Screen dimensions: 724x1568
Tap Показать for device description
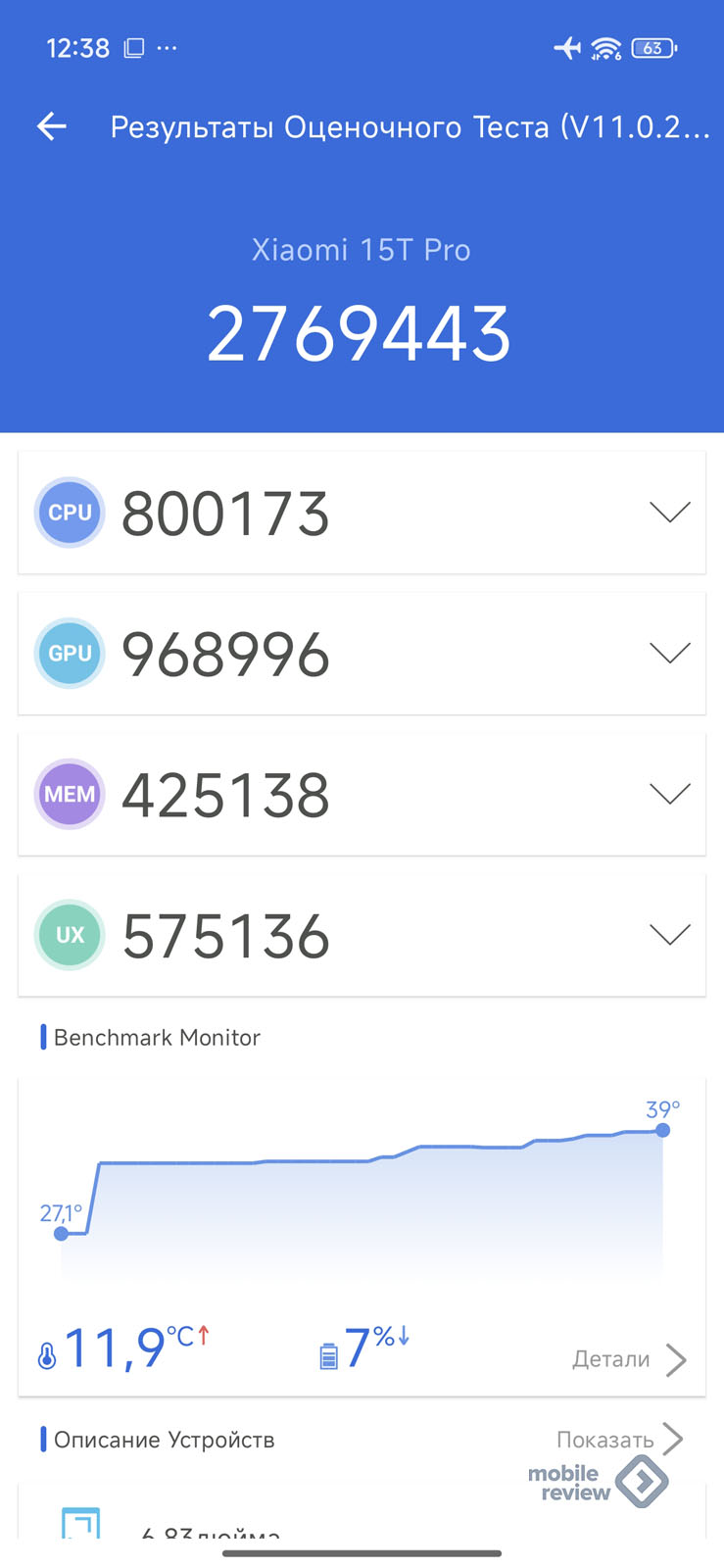(x=618, y=1439)
